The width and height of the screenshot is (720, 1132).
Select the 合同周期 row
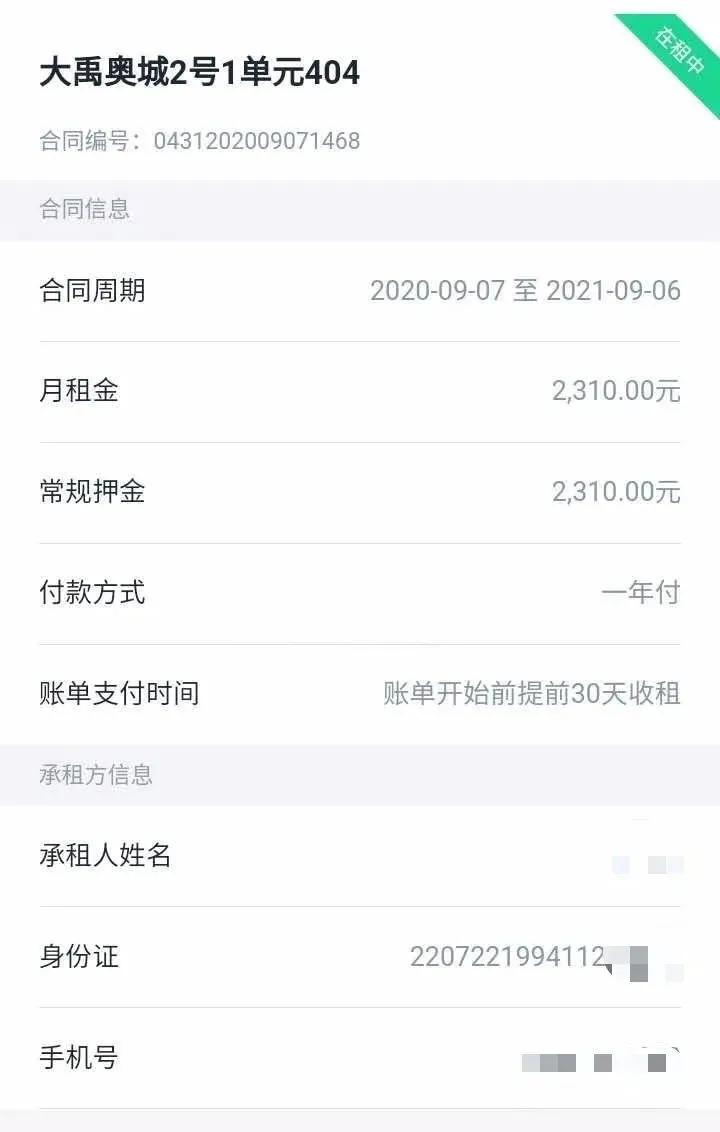pyautogui.click(x=88, y=291)
